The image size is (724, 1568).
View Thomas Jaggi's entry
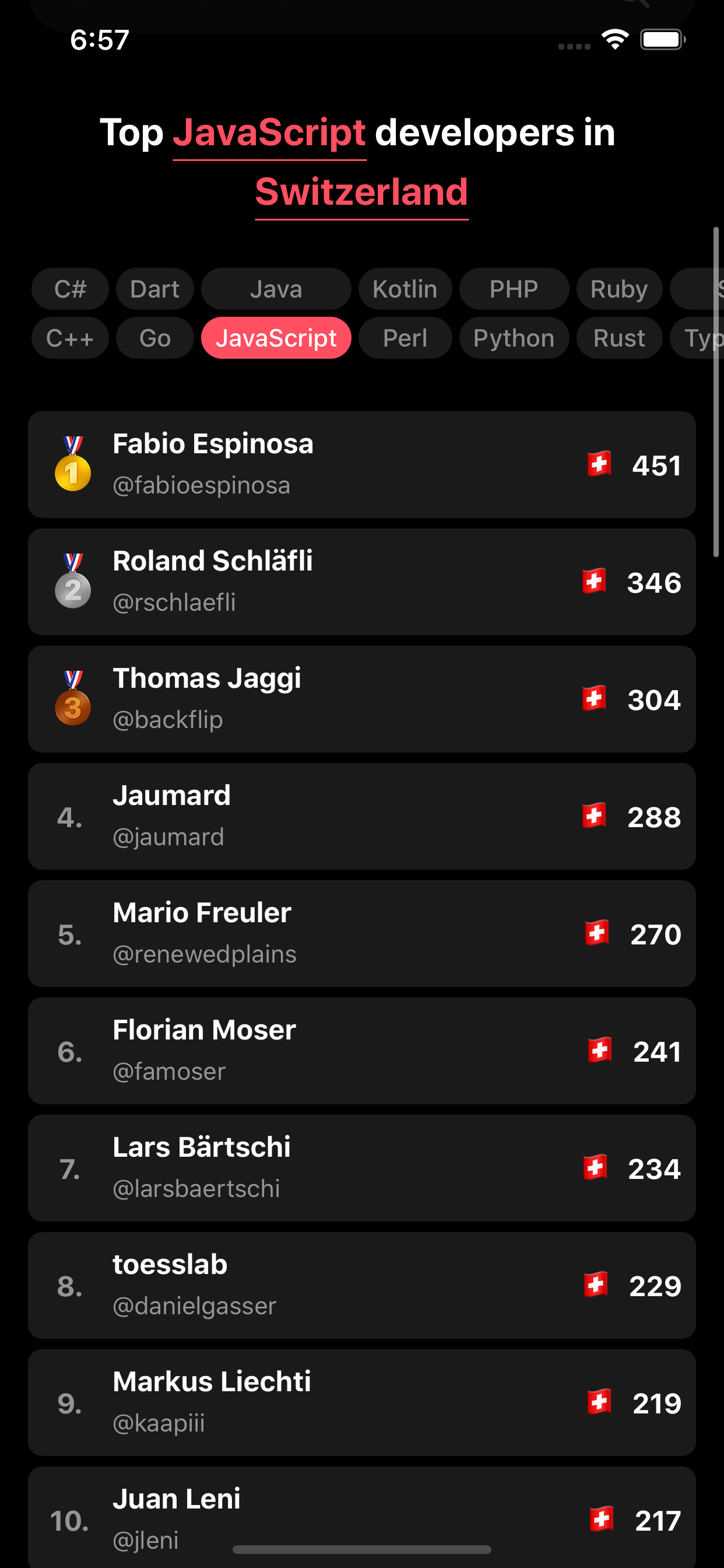click(362, 699)
